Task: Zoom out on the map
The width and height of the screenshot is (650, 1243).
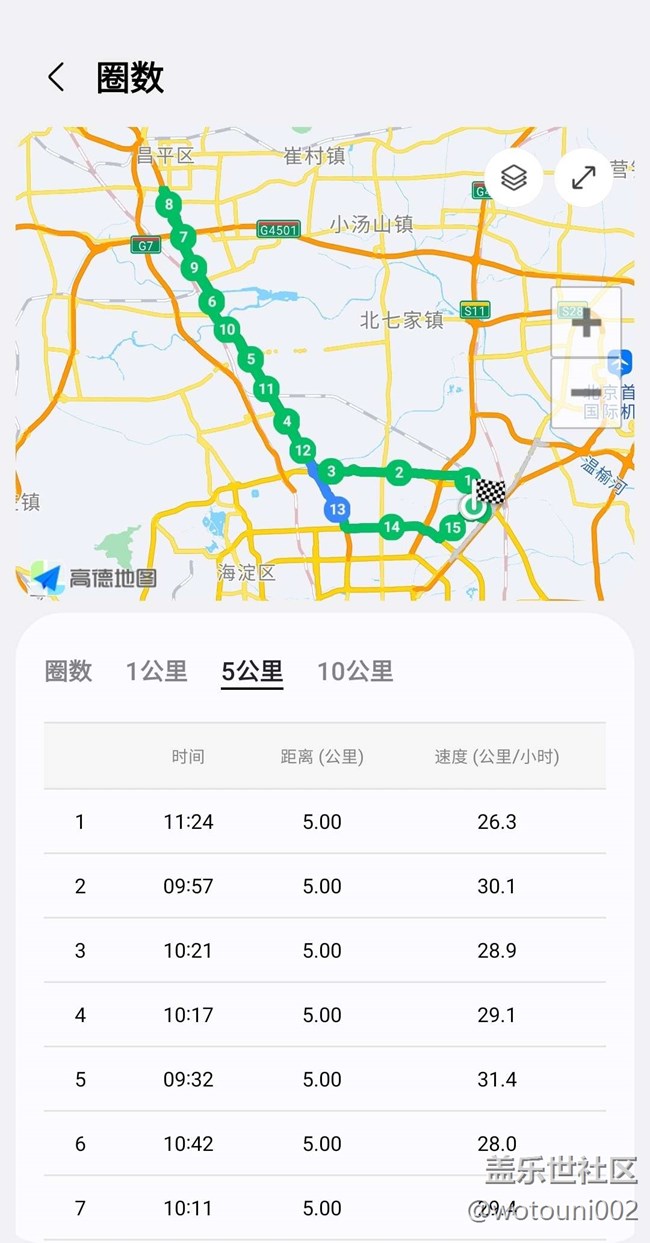Action: coord(586,393)
